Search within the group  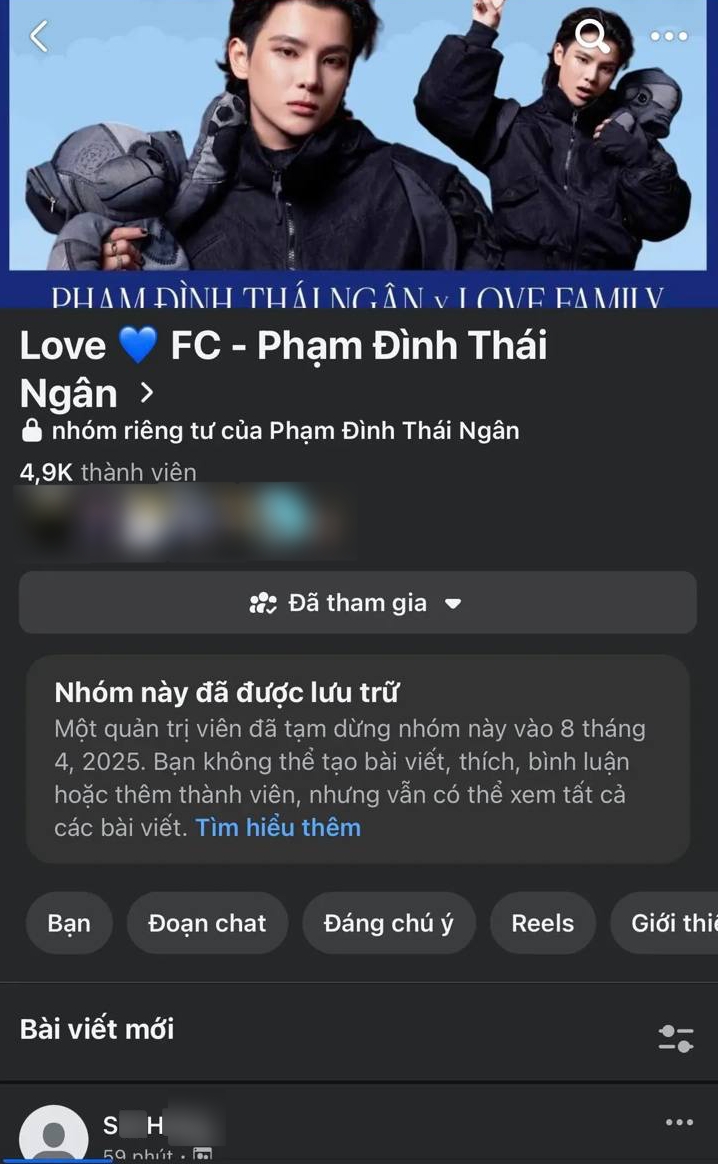click(592, 37)
